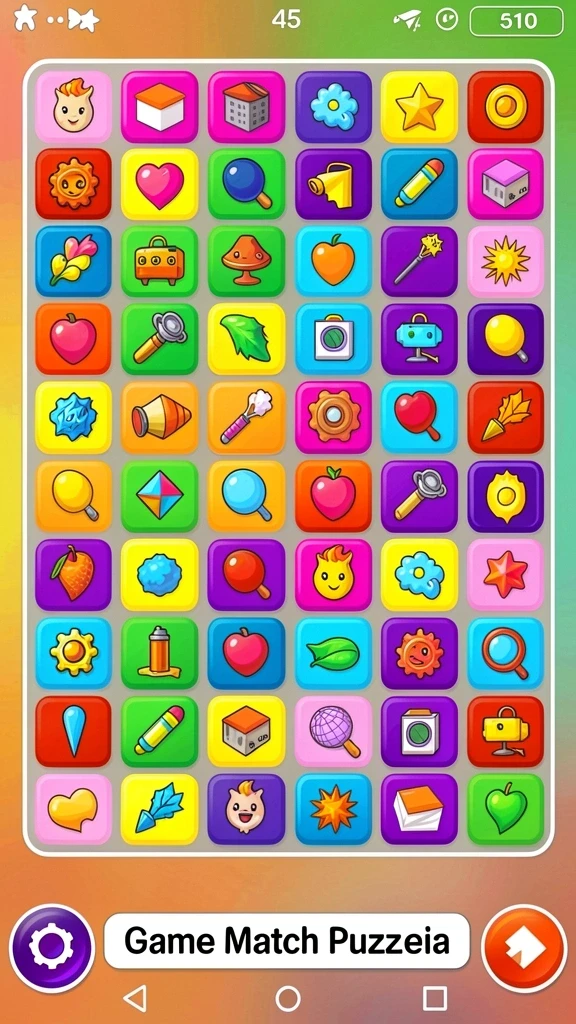Go back with the system back button
The image size is (576, 1024).
135,999
